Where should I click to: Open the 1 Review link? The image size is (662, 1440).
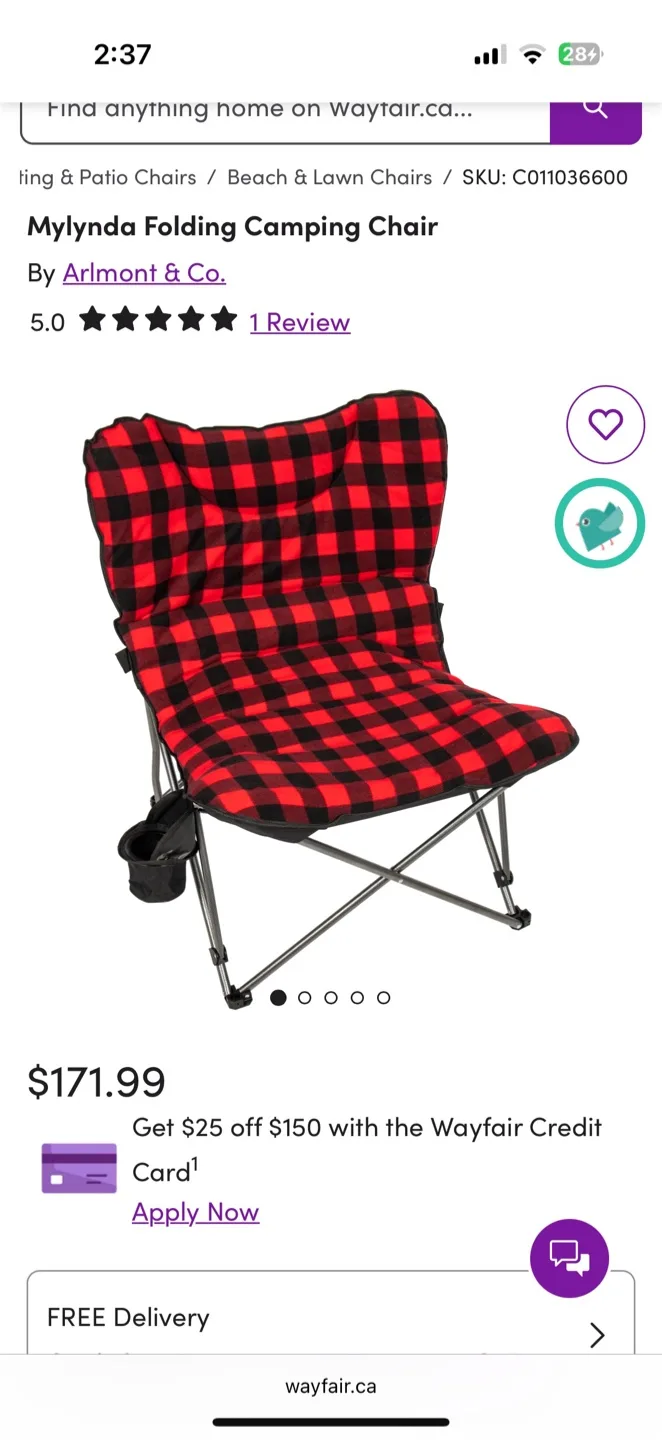tap(300, 322)
